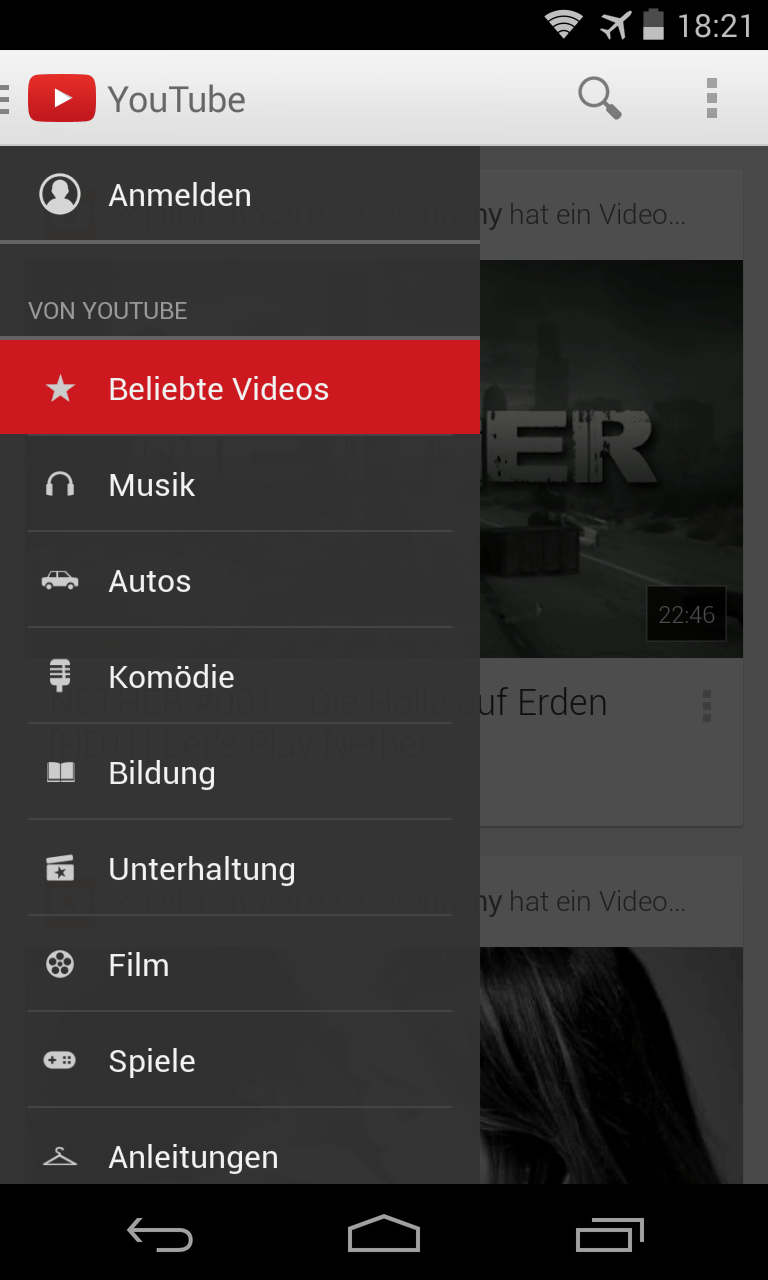This screenshot has height=1280, width=768.
Task: Tap the system back button
Action: (x=160, y=1235)
